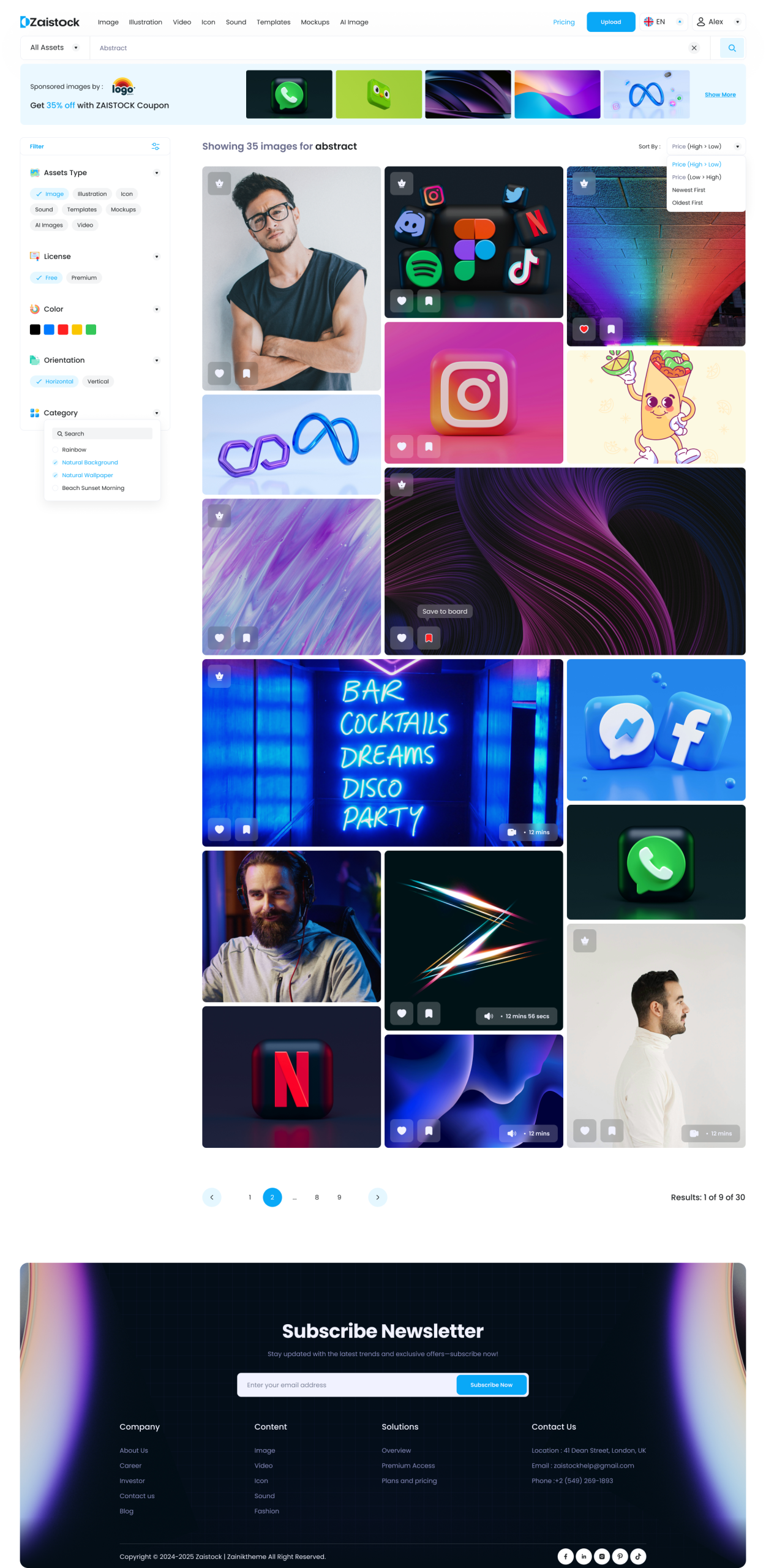Clear the Abstract search text
The width and height of the screenshot is (766, 1568).
(x=693, y=48)
